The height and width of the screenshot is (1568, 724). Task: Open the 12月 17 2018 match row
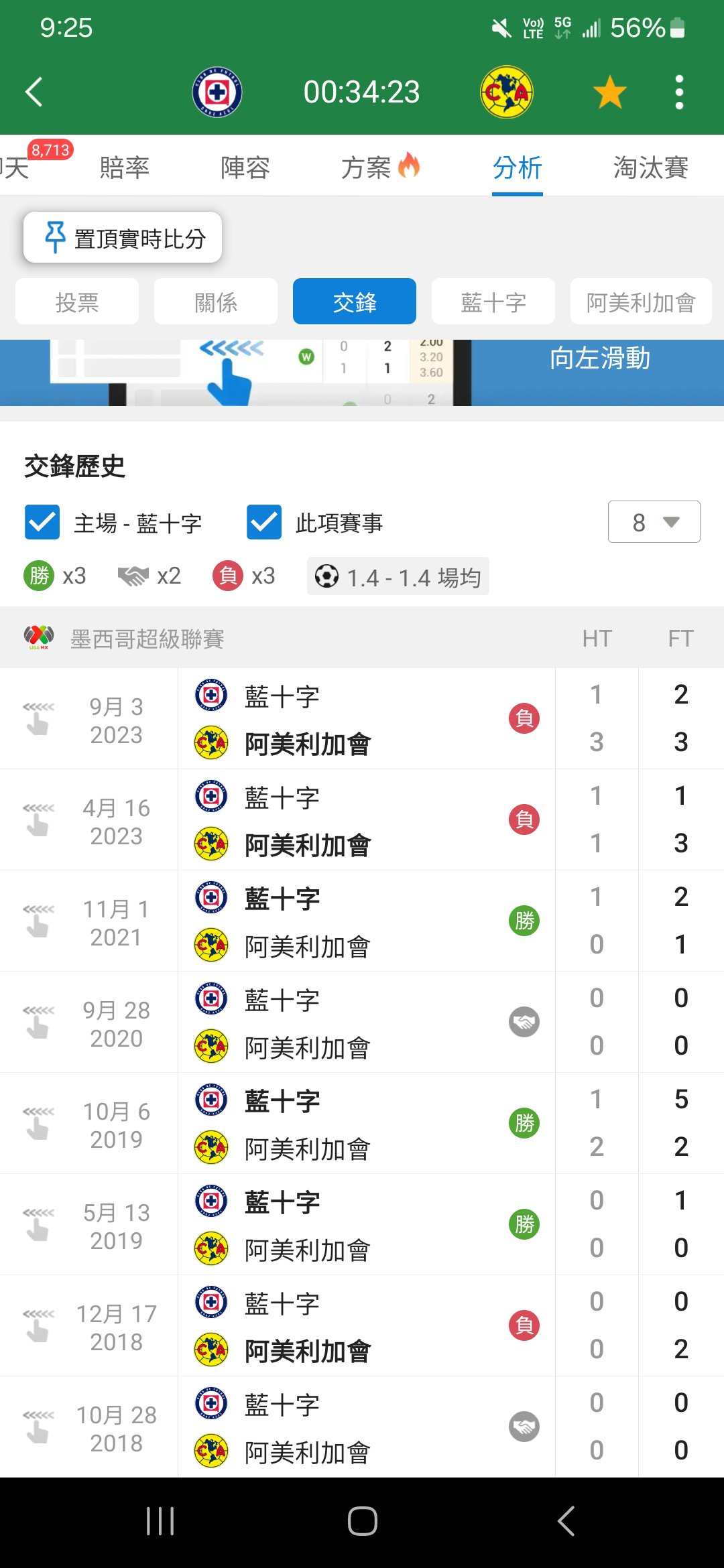(362, 1326)
